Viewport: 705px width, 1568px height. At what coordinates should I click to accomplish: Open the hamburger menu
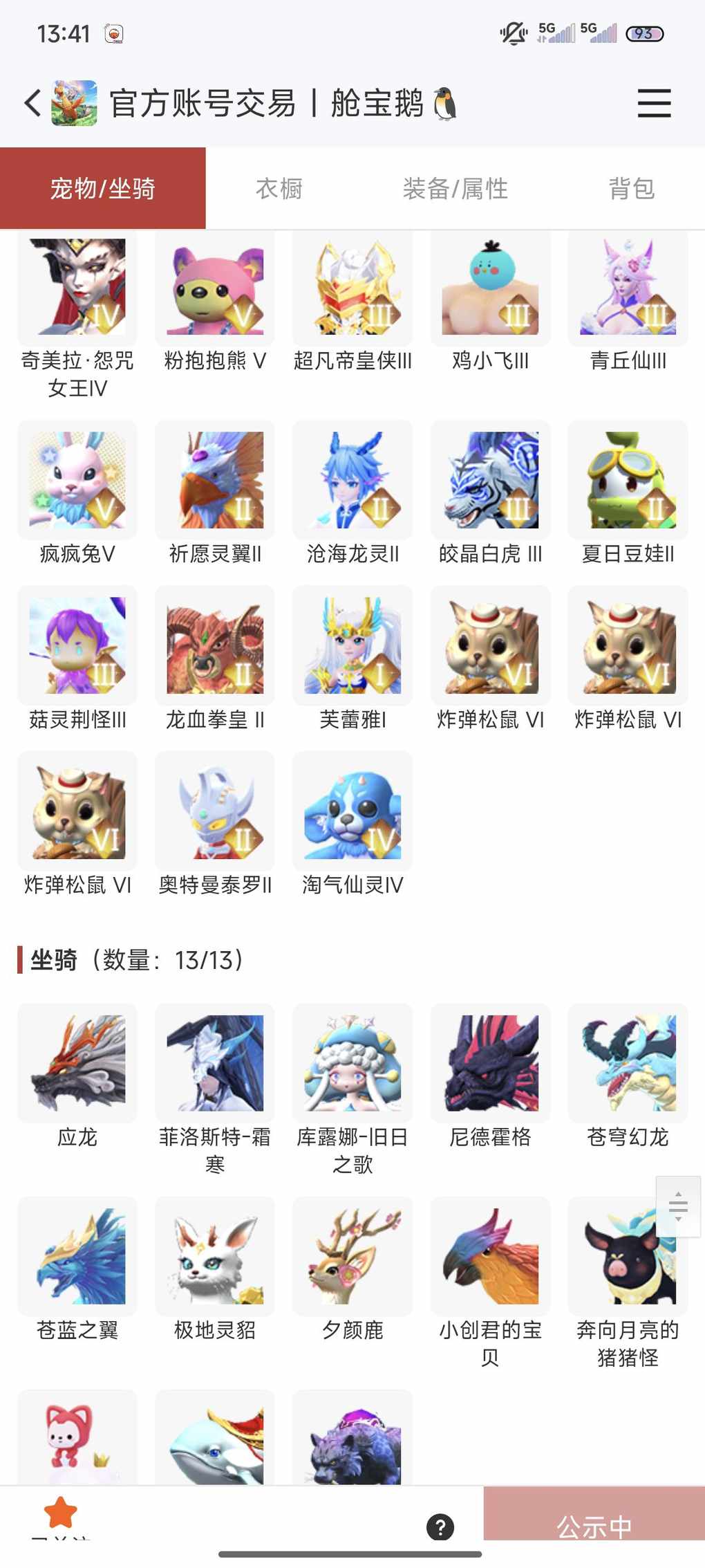coord(654,104)
